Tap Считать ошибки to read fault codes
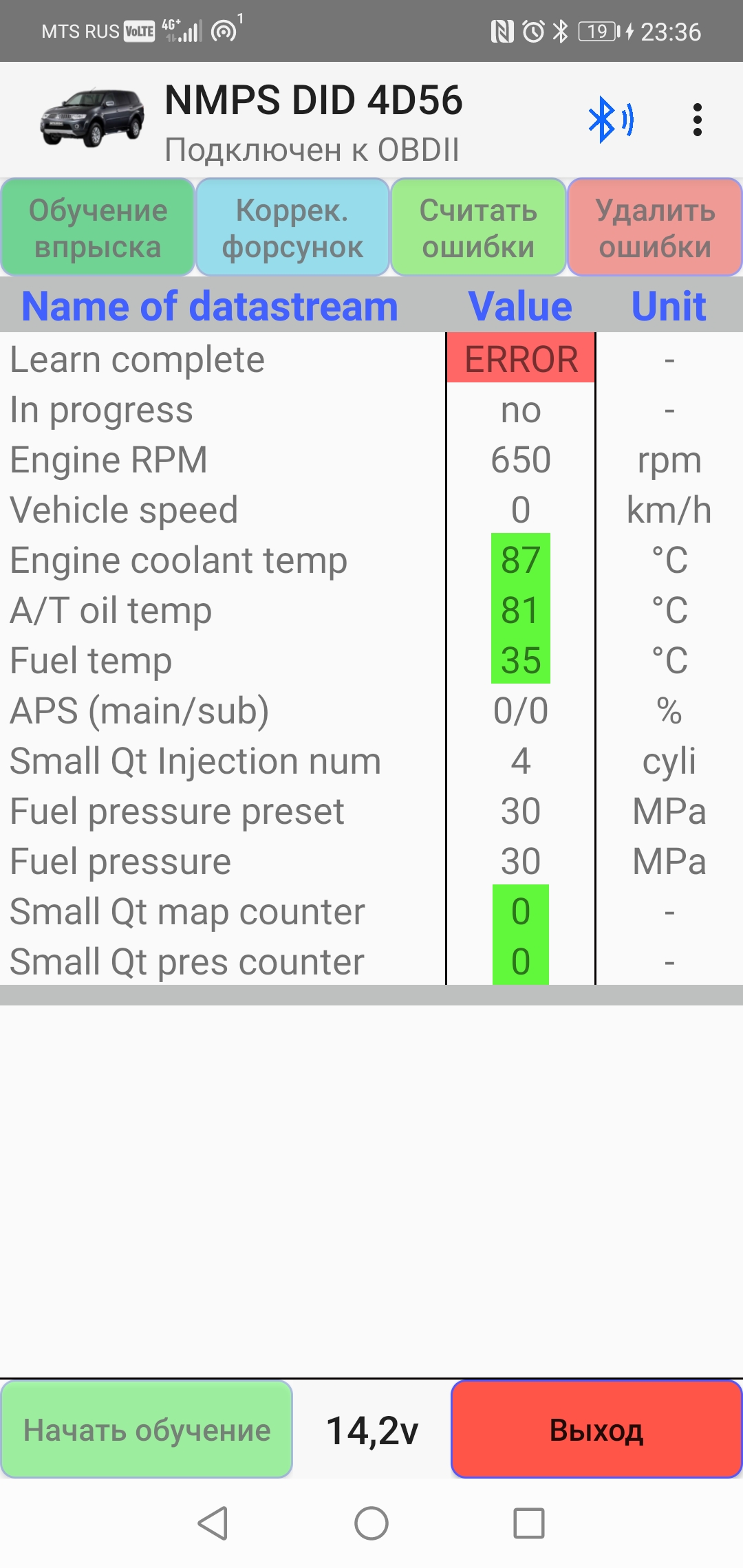The height and width of the screenshot is (1568, 743). 478,228
